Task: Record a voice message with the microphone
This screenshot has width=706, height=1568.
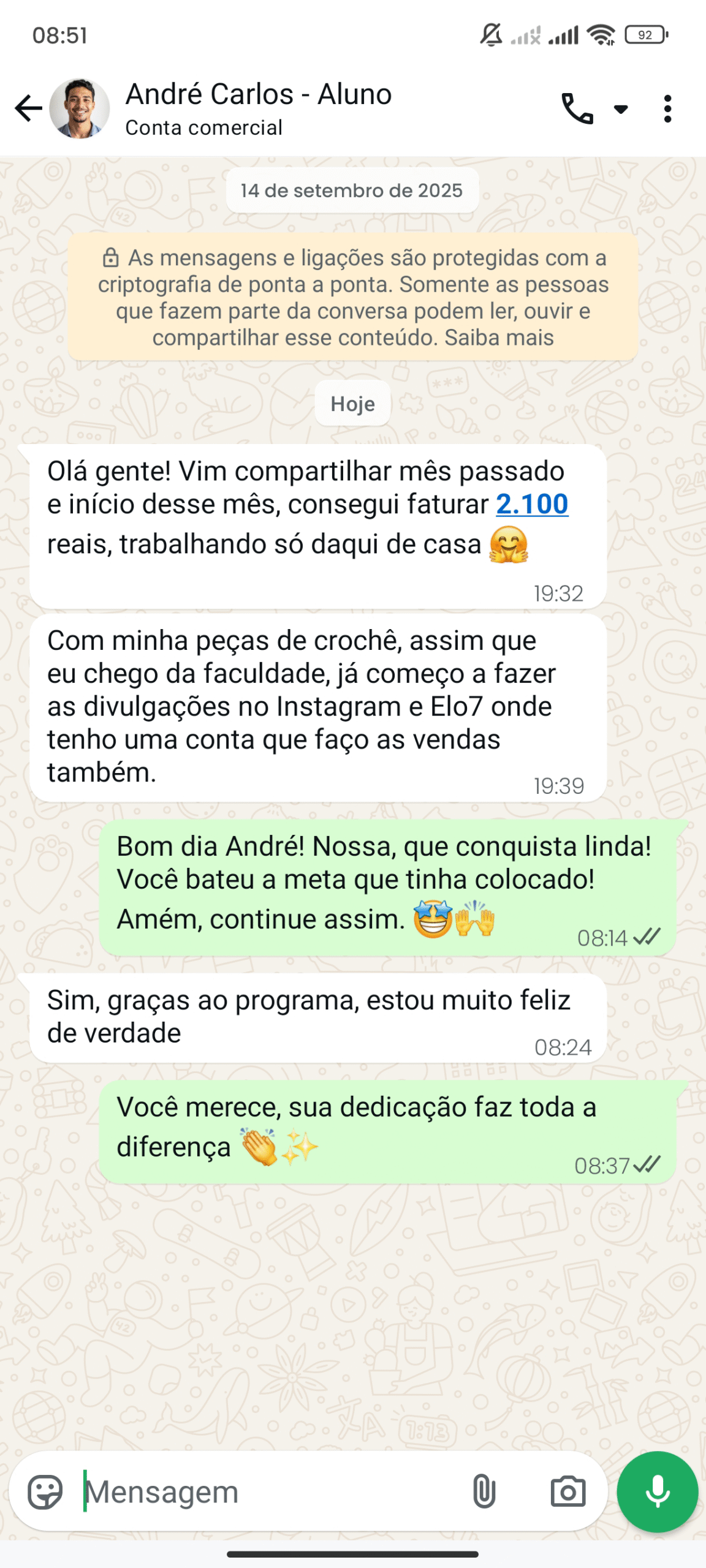Action: tap(657, 1491)
